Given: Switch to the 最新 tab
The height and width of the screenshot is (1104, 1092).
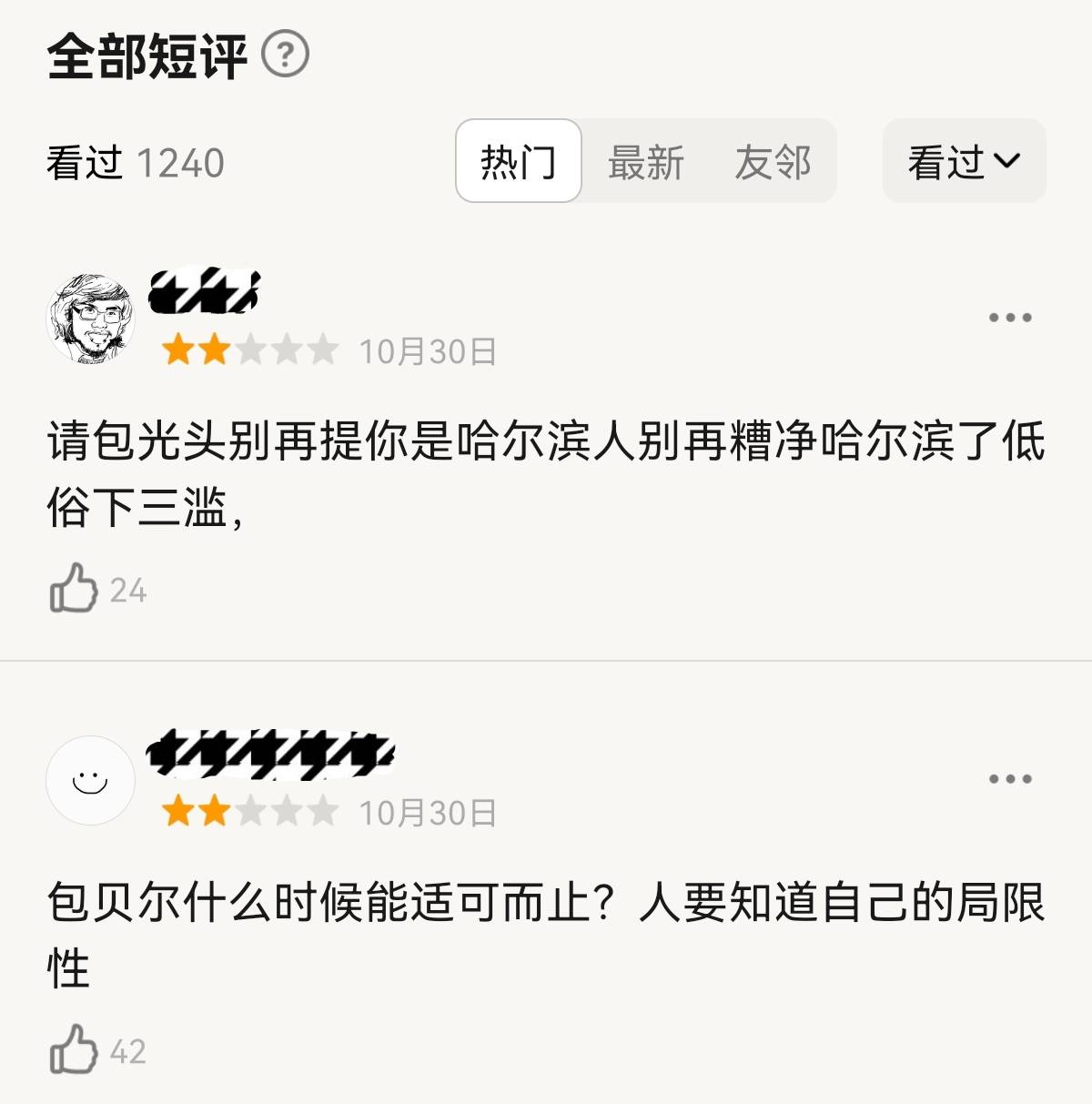Looking at the screenshot, I should 644,161.
